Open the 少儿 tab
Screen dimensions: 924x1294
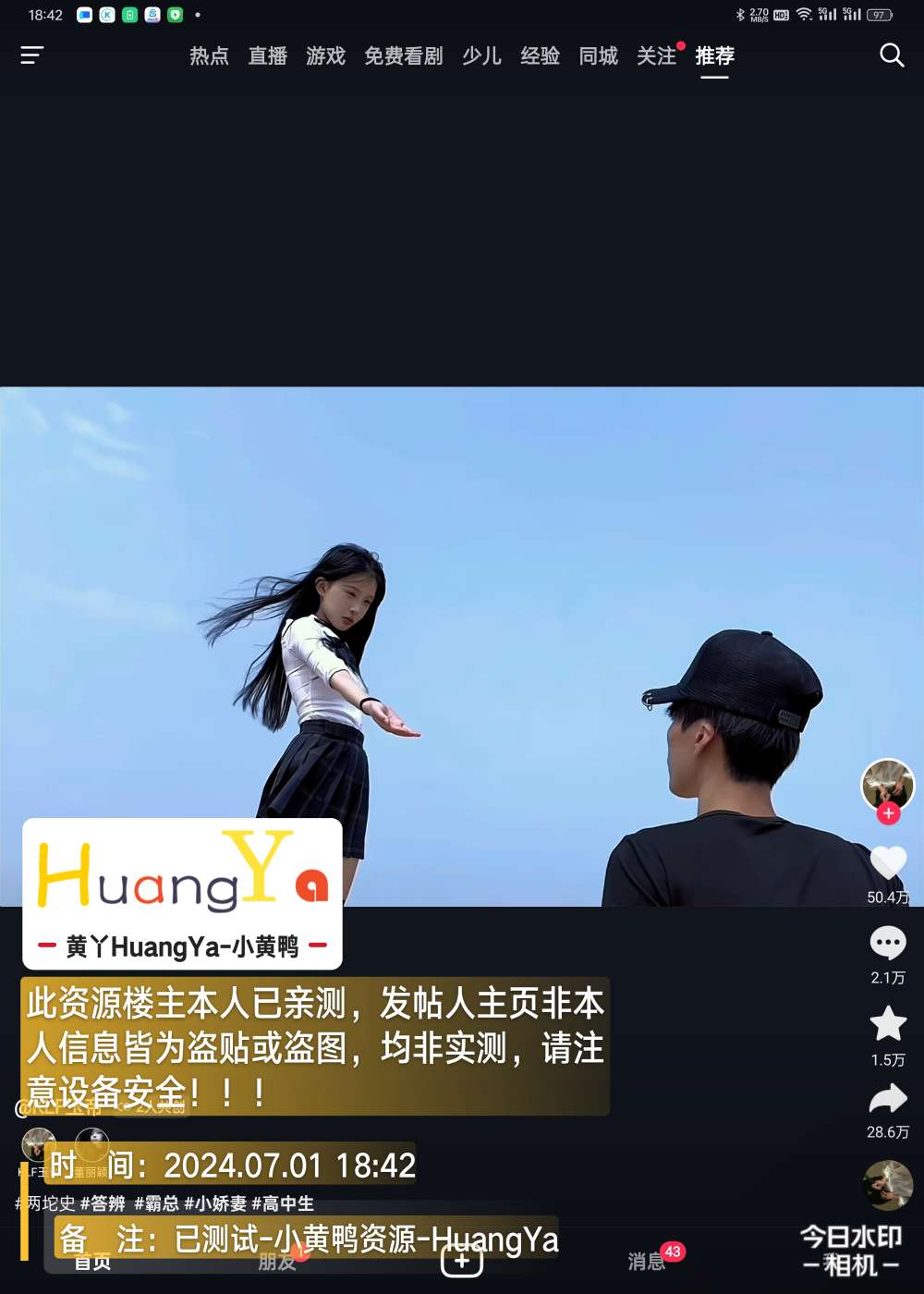pos(481,56)
